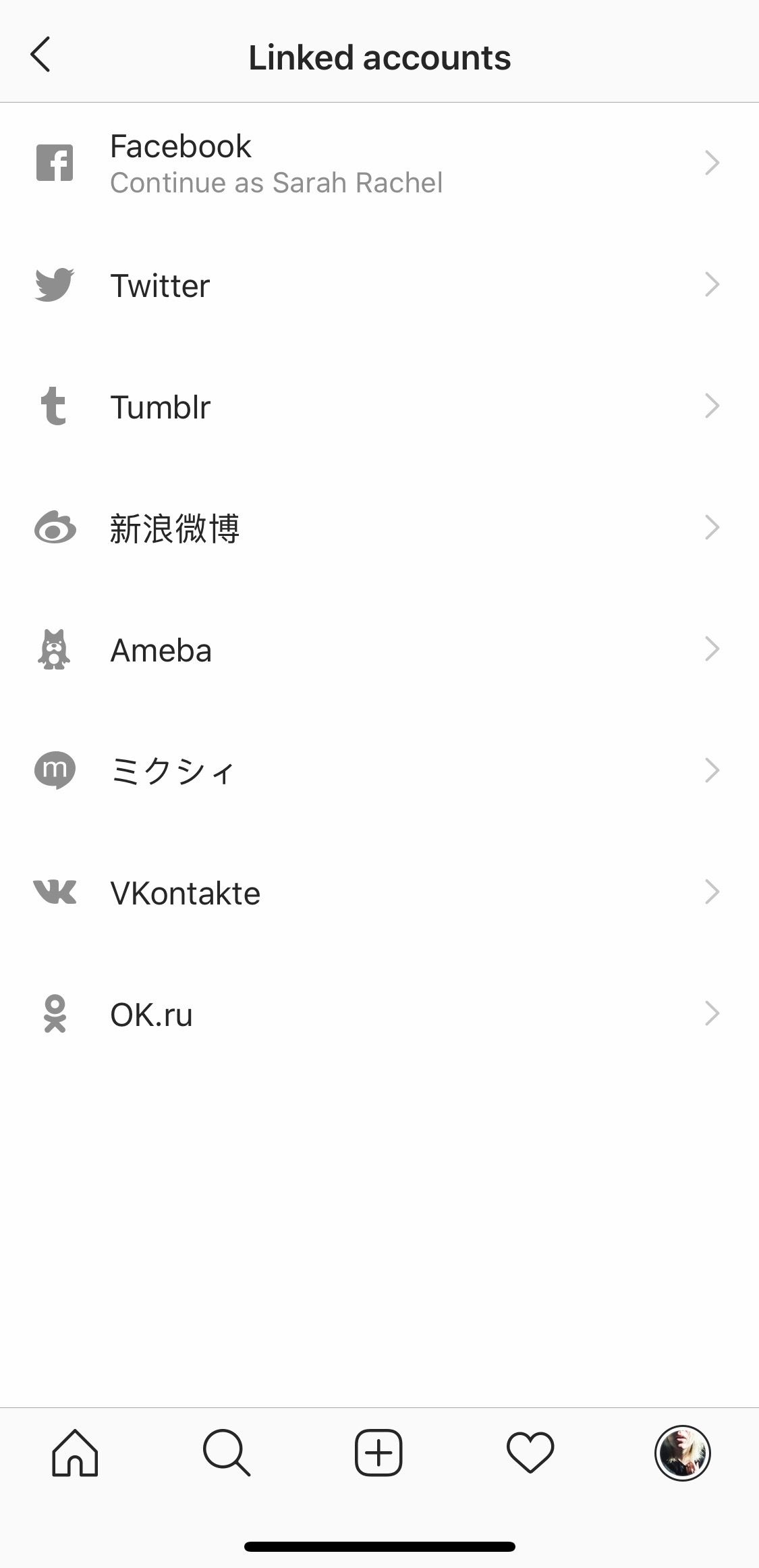The height and width of the screenshot is (1568, 759).
Task: Go back from Linked accounts
Action: click(40, 55)
